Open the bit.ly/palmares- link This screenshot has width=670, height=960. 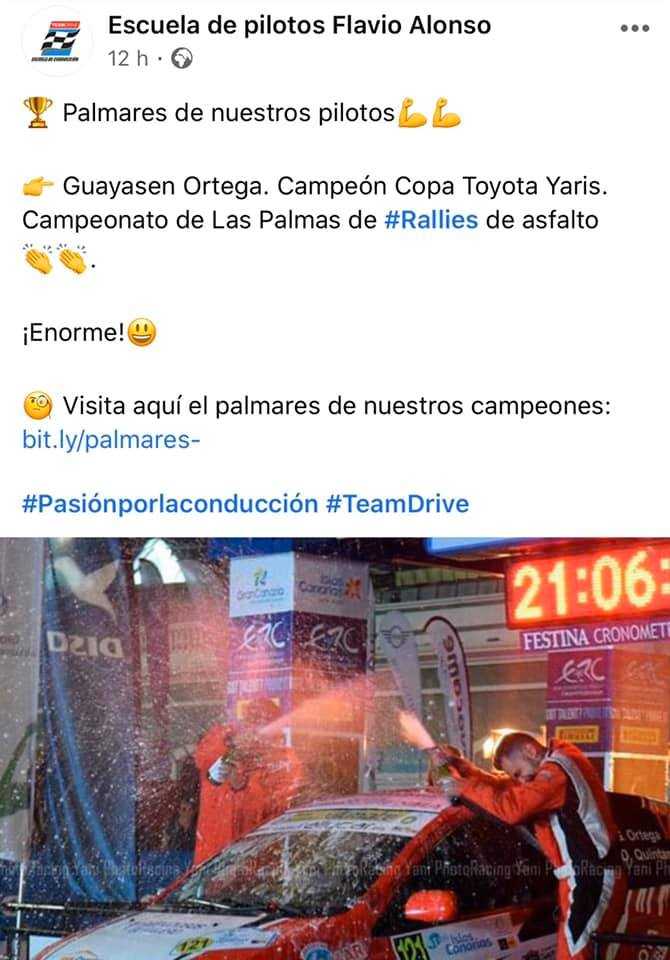[x=111, y=439]
